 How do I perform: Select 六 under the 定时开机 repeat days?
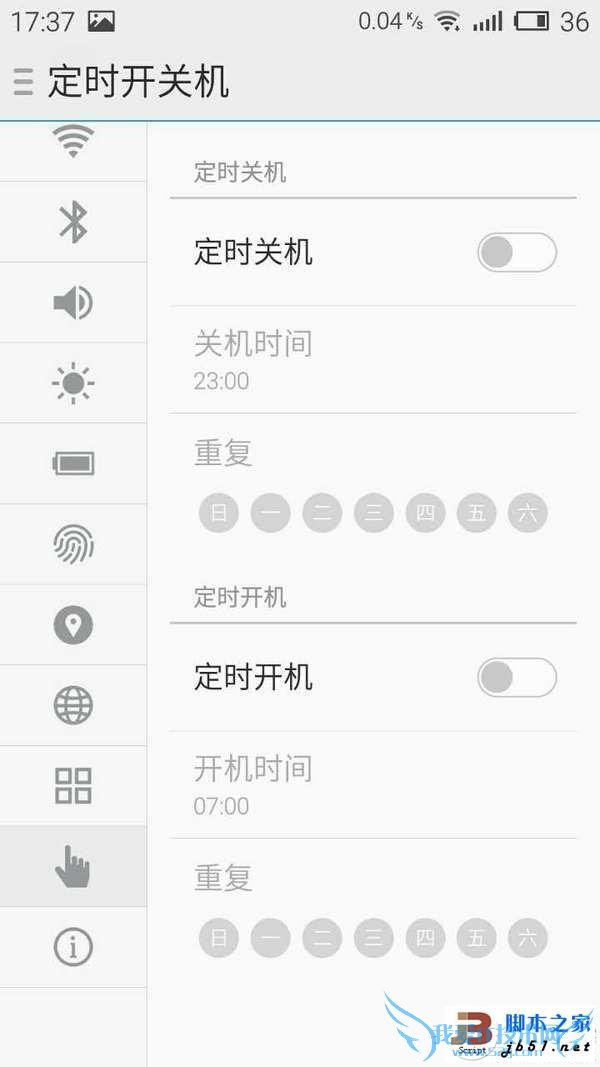point(528,938)
